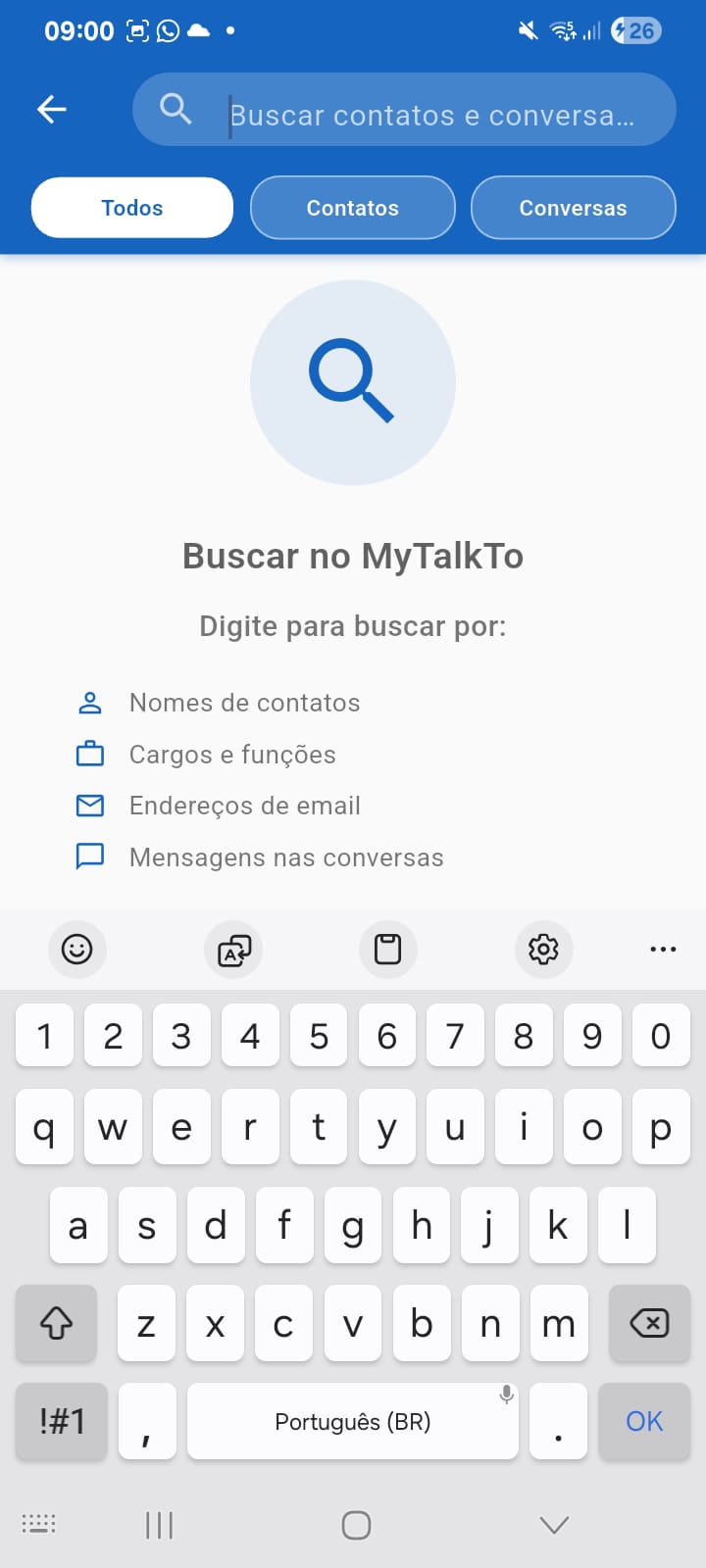Tap the home navigation button
The width and height of the screenshot is (706, 1568).
(355, 1525)
